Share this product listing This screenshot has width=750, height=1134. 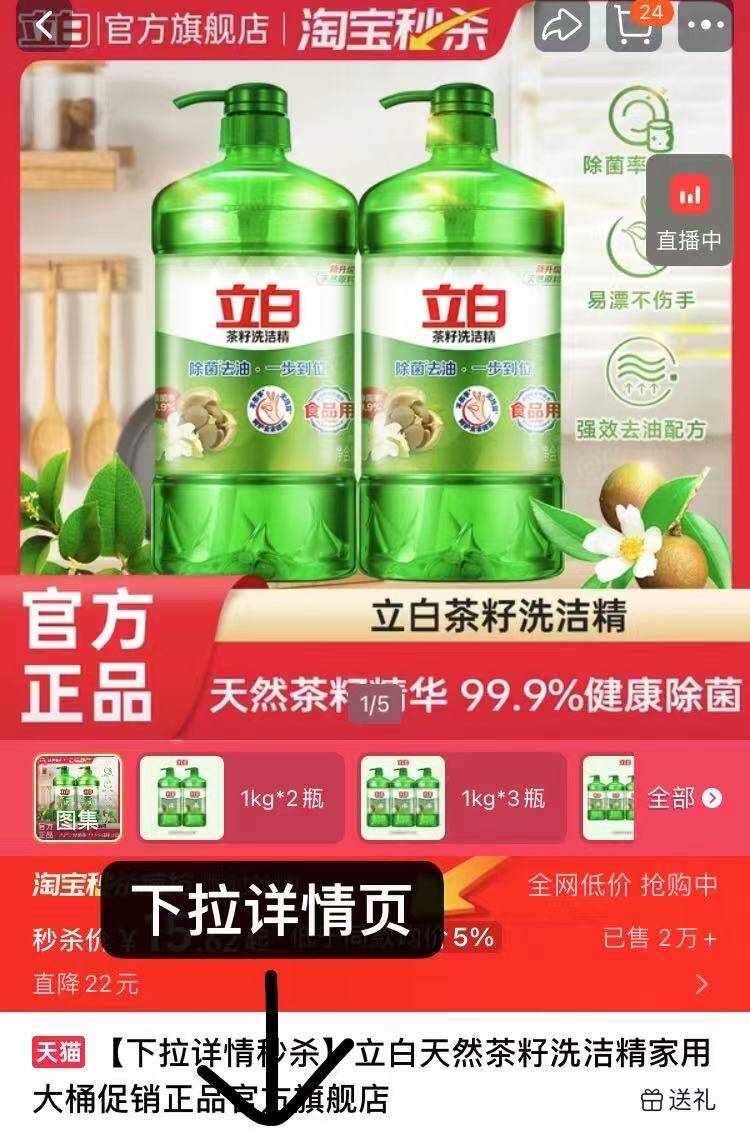[x=562, y=27]
